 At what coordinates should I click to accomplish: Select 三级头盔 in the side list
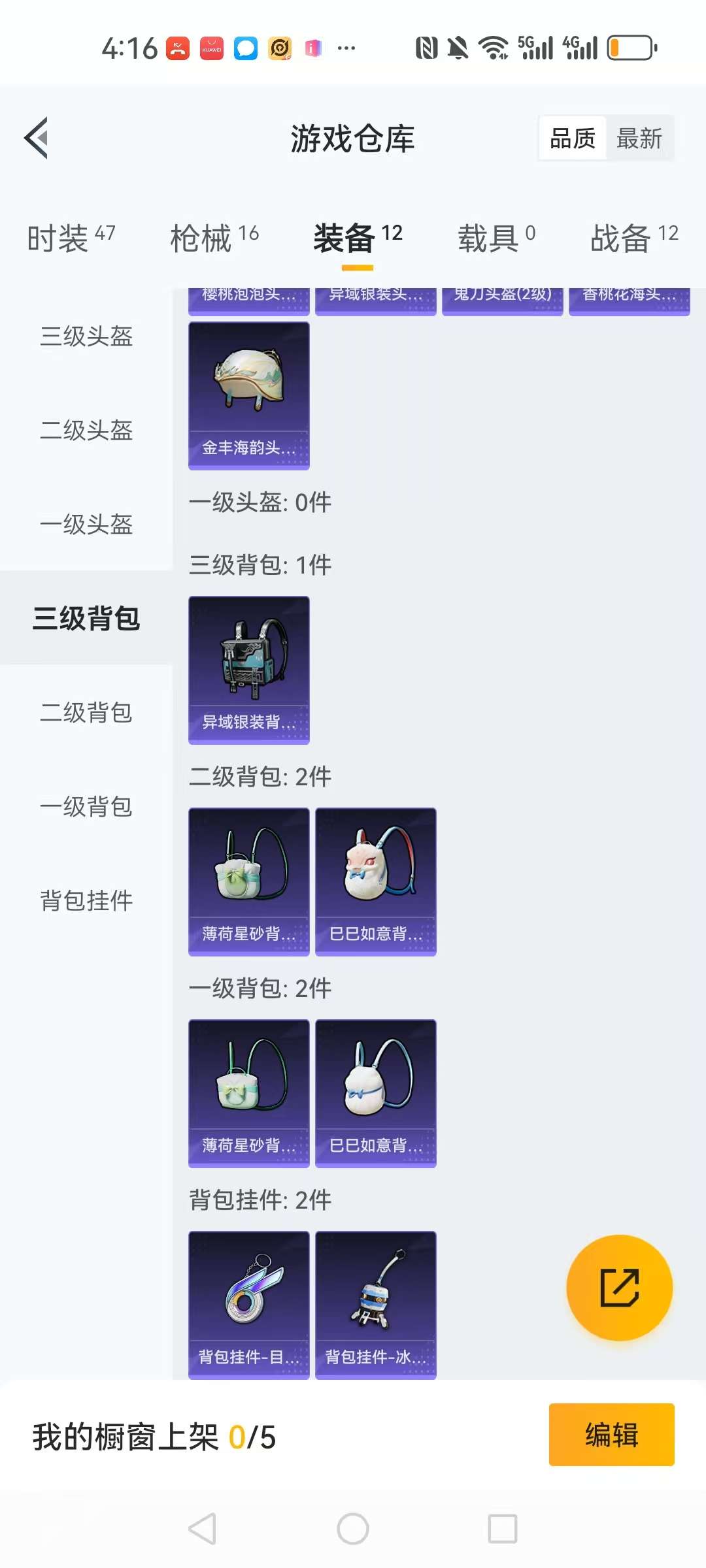pyautogui.click(x=86, y=336)
